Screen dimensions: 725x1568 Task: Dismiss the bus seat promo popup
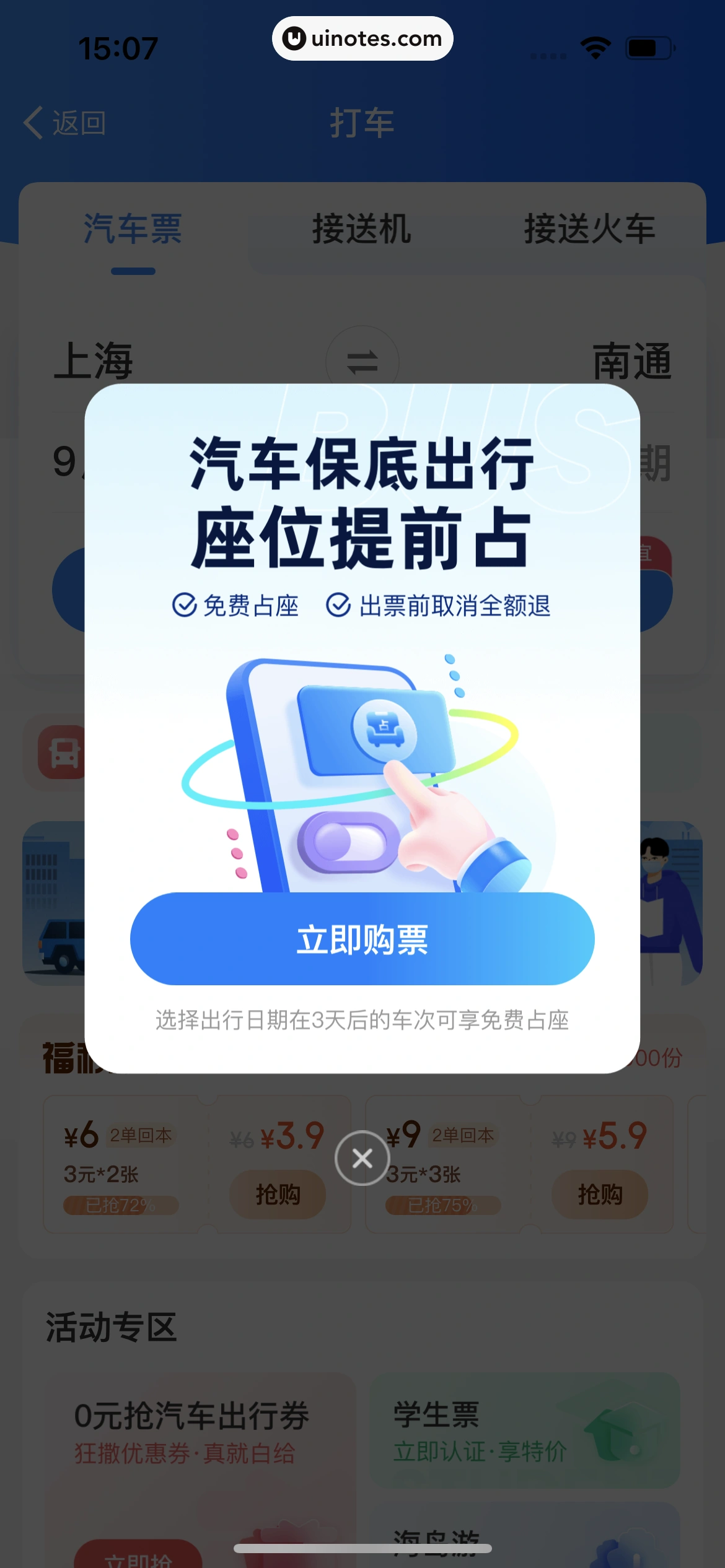coord(362,1158)
